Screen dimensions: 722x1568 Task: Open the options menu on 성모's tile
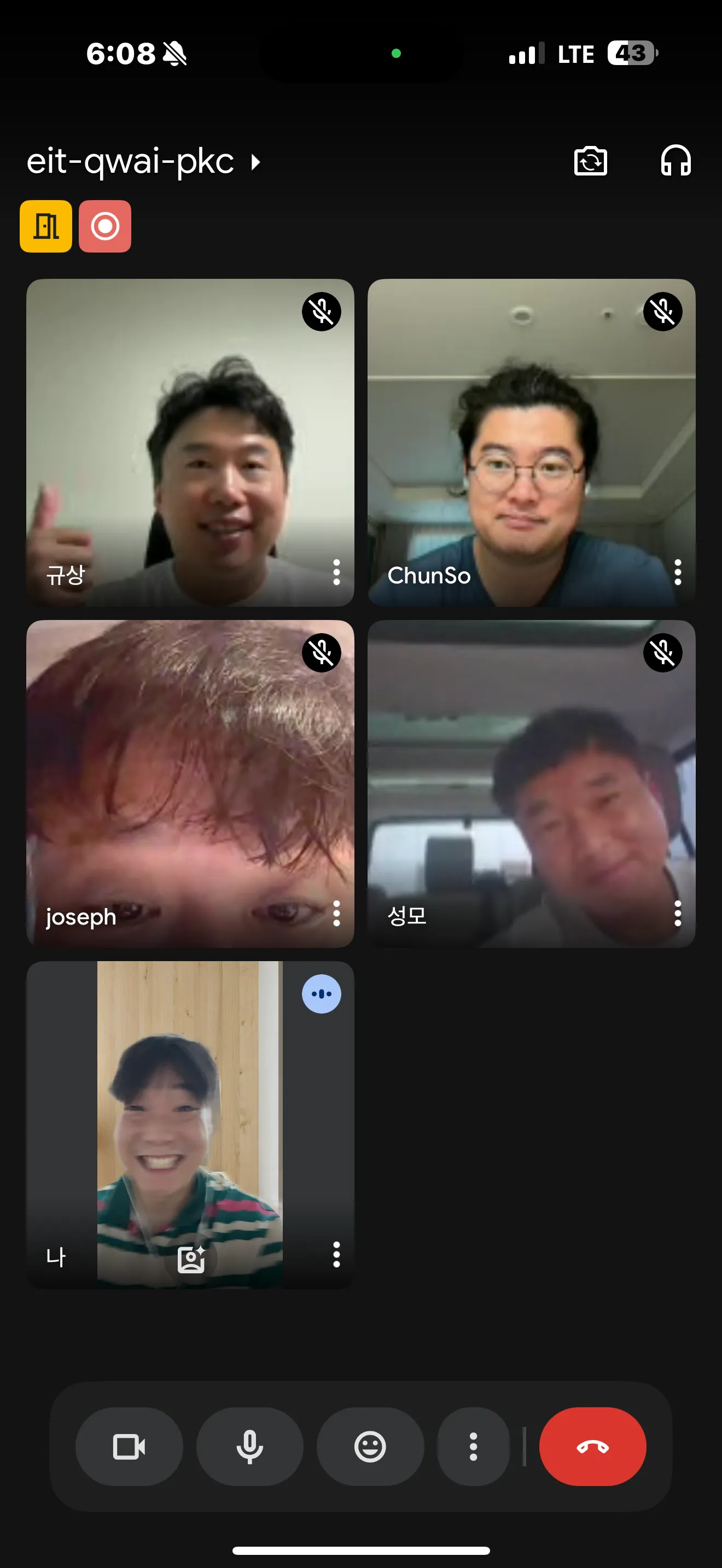[677, 913]
